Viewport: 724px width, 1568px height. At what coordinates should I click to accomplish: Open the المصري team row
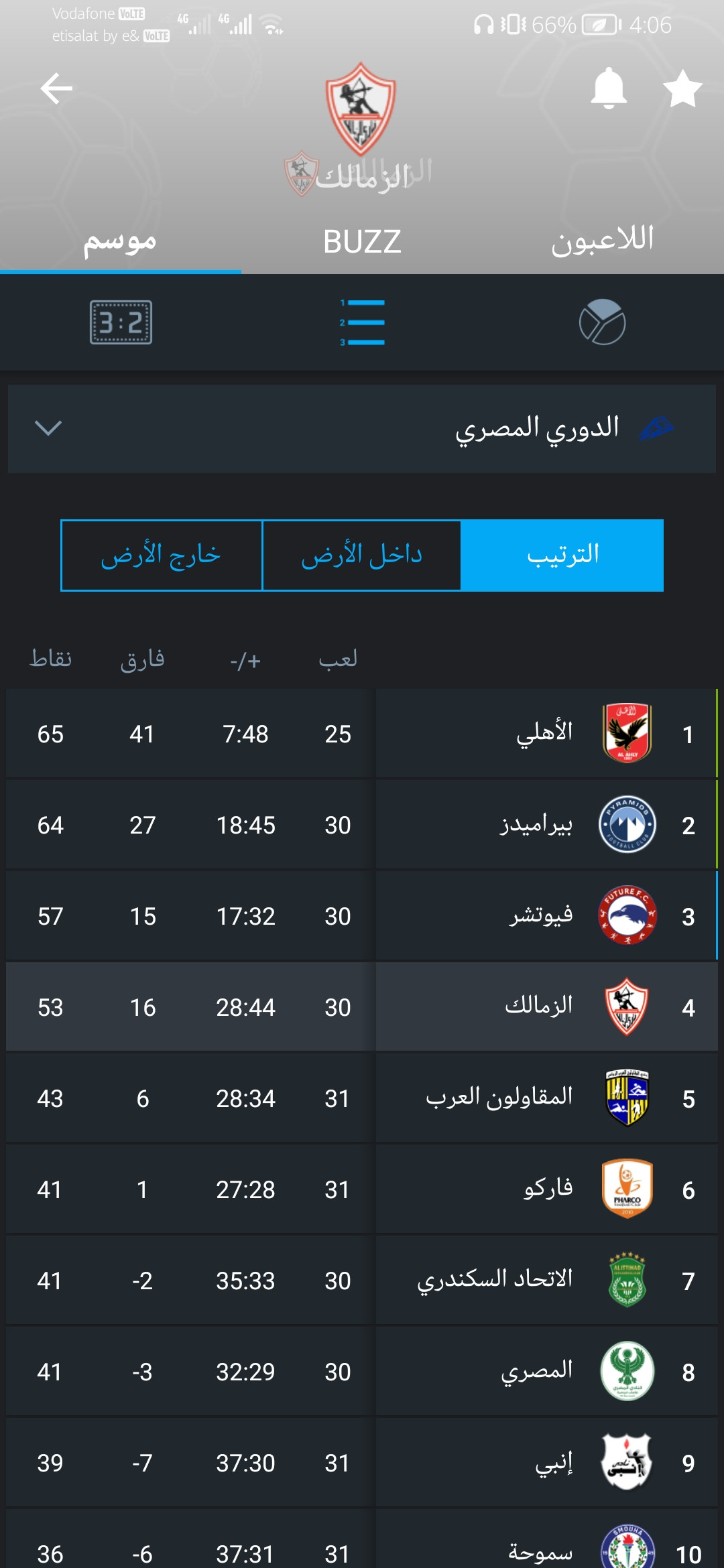(362, 1372)
